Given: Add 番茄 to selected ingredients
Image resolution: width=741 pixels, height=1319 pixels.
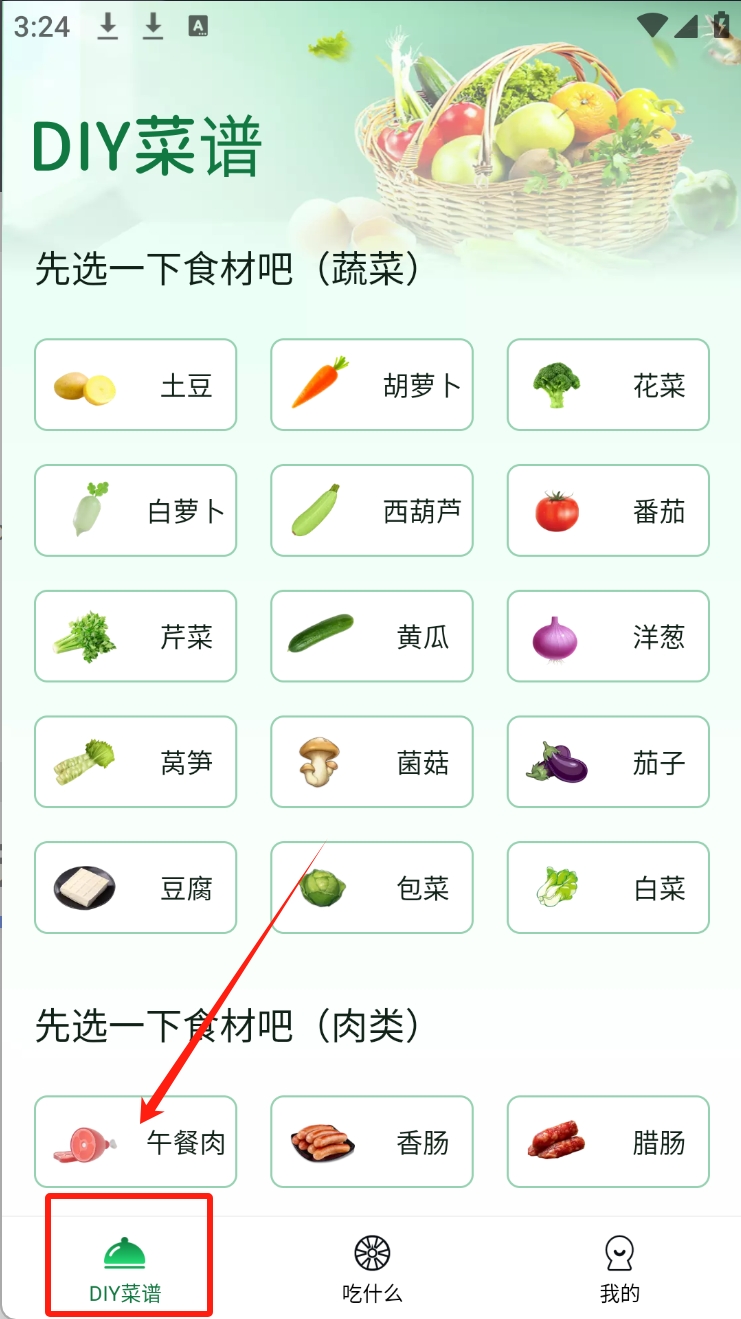Looking at the screenshot, I should pos(608,511).
